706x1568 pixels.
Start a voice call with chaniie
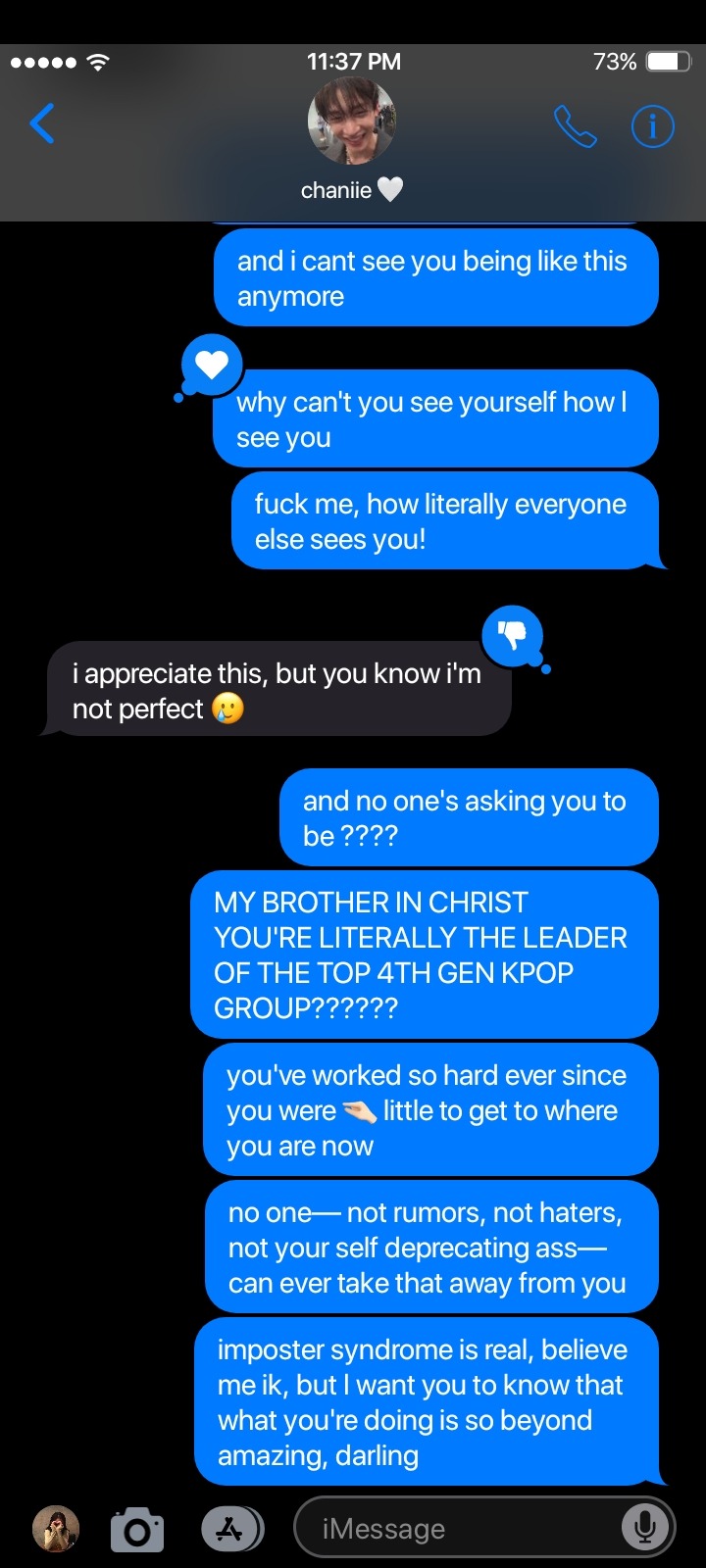(575, 125)
